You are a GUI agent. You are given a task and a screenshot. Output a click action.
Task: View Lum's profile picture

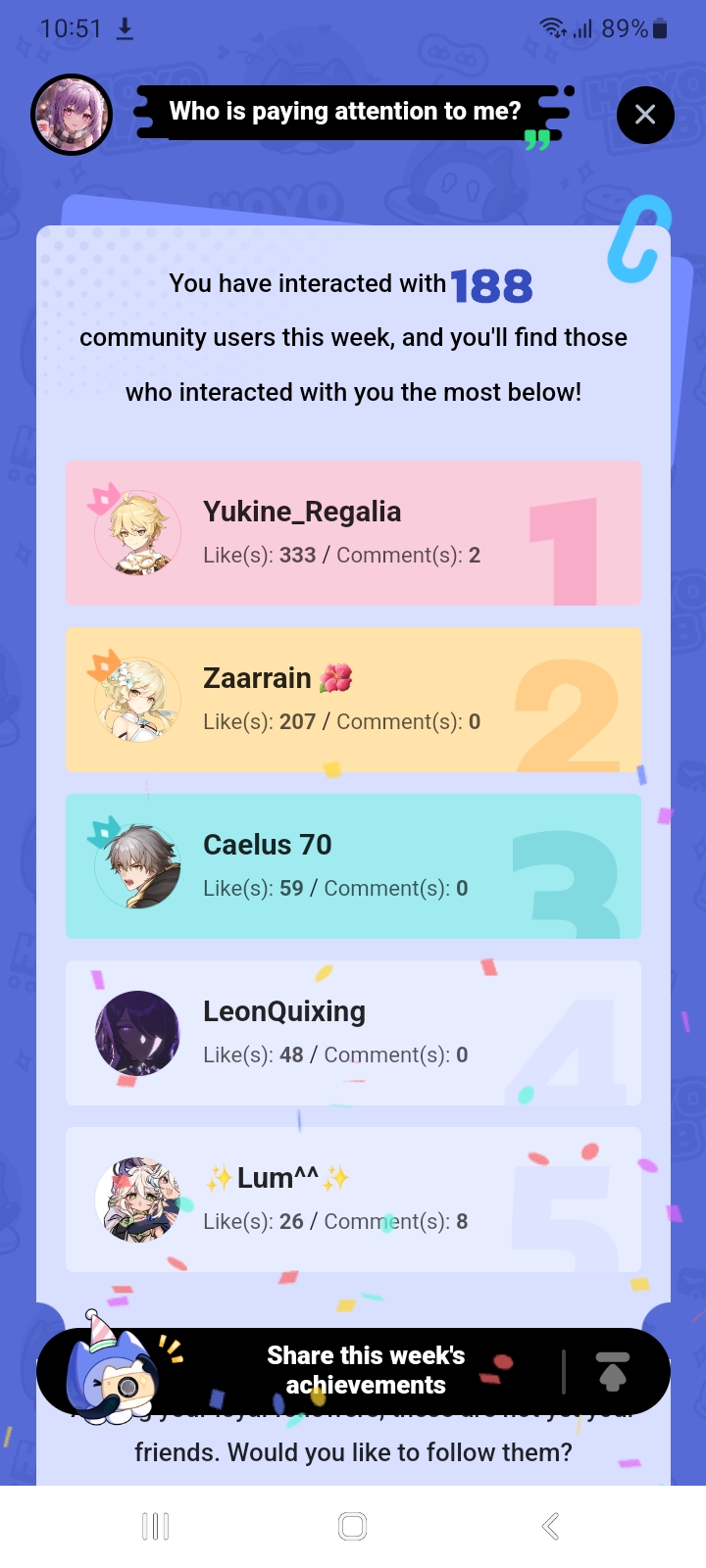point(137,1199)
